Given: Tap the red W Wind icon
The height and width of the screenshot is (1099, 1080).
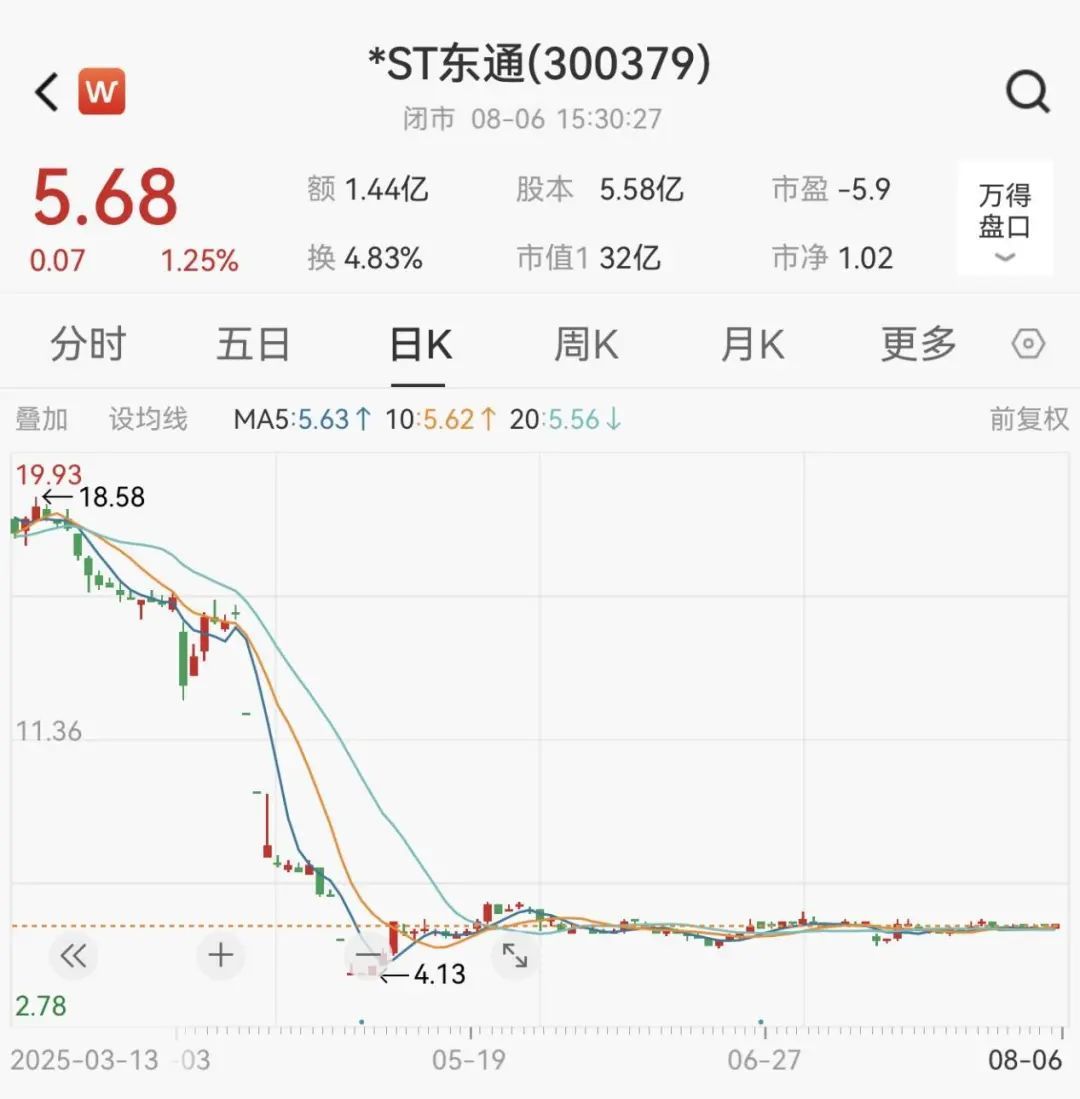Looking at the screenshot, I should [x=102, y=92].
